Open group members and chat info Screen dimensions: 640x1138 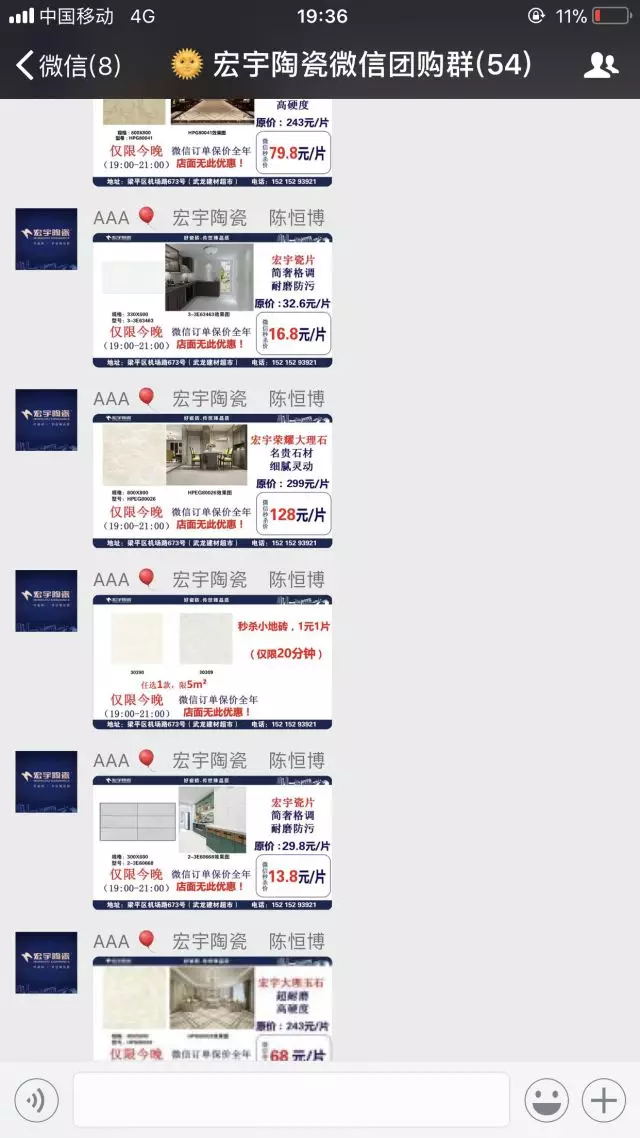(x=600, y=66)
